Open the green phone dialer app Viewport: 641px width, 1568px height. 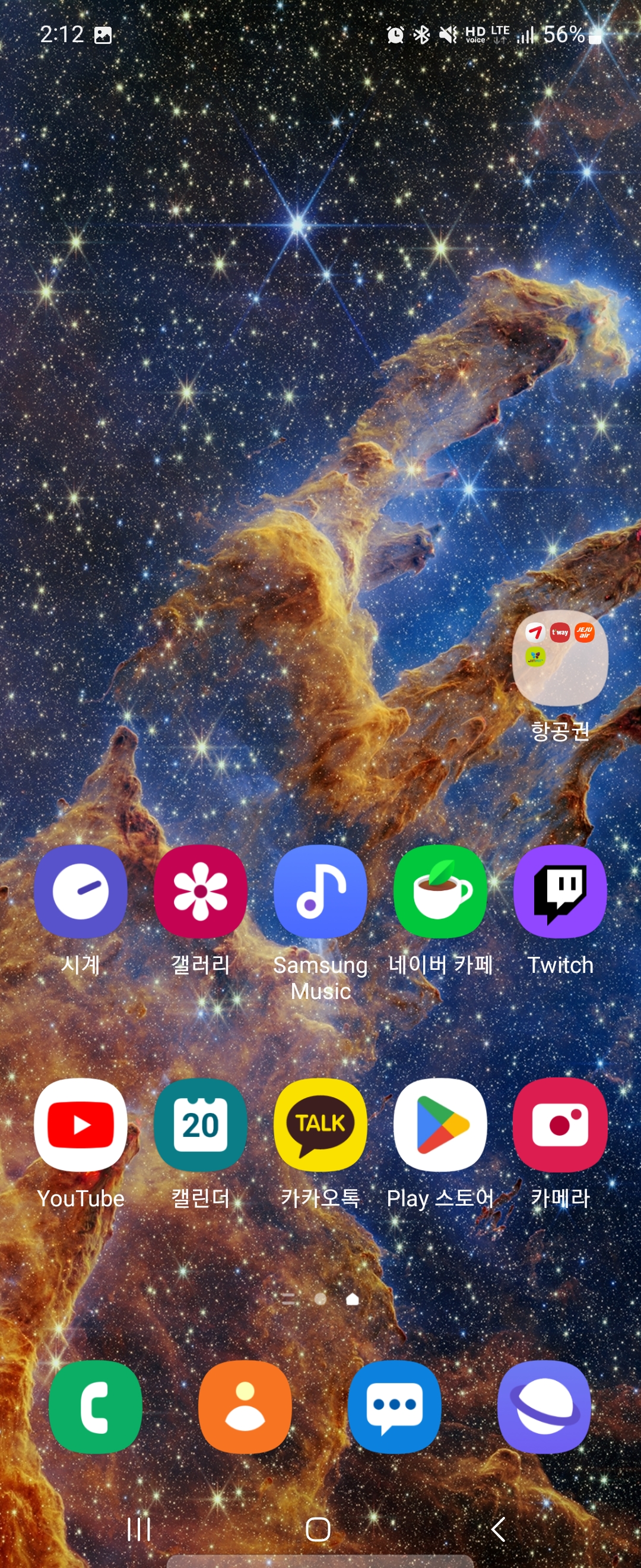96,1407
